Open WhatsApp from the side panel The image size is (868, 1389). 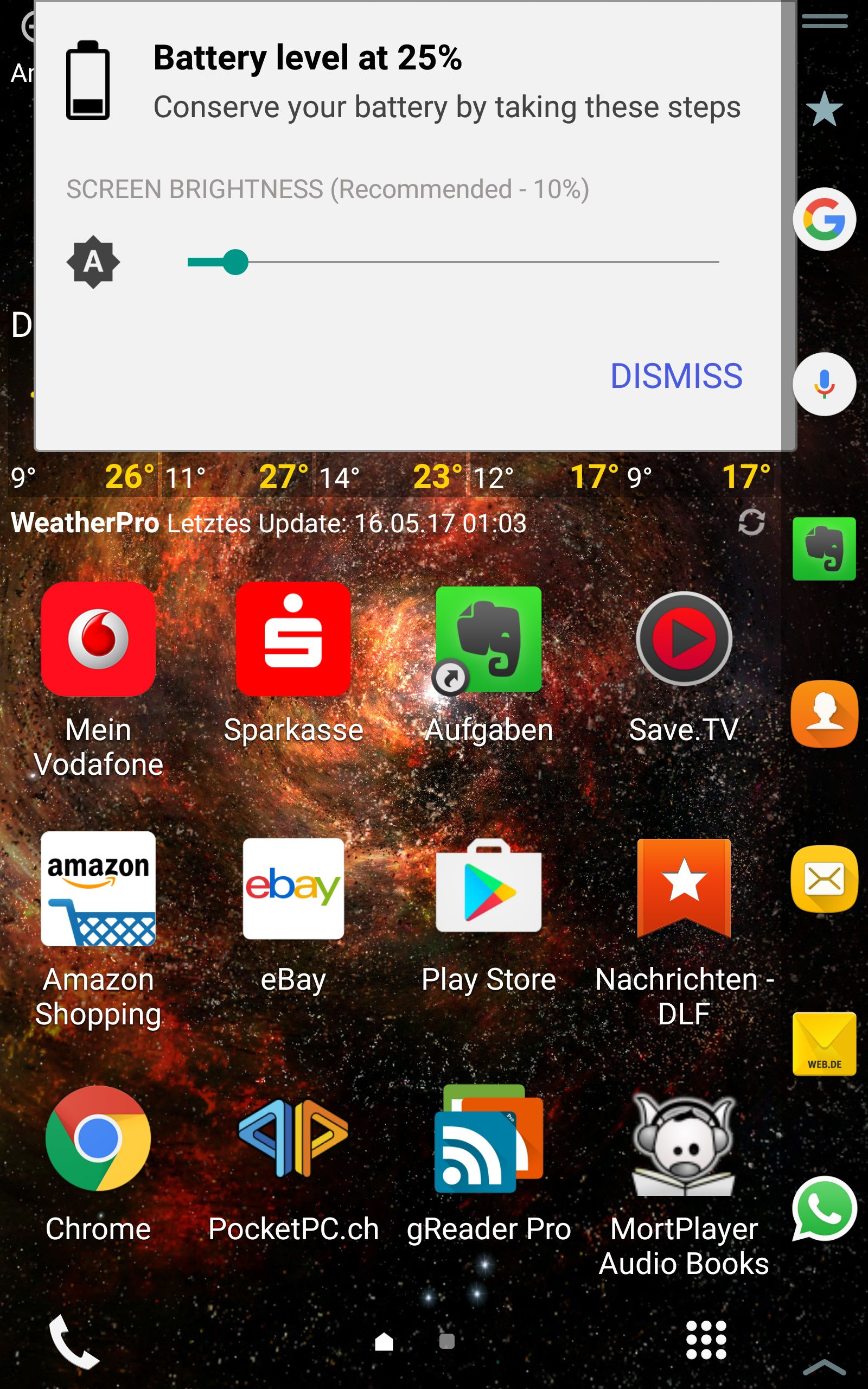(824, 1208)
